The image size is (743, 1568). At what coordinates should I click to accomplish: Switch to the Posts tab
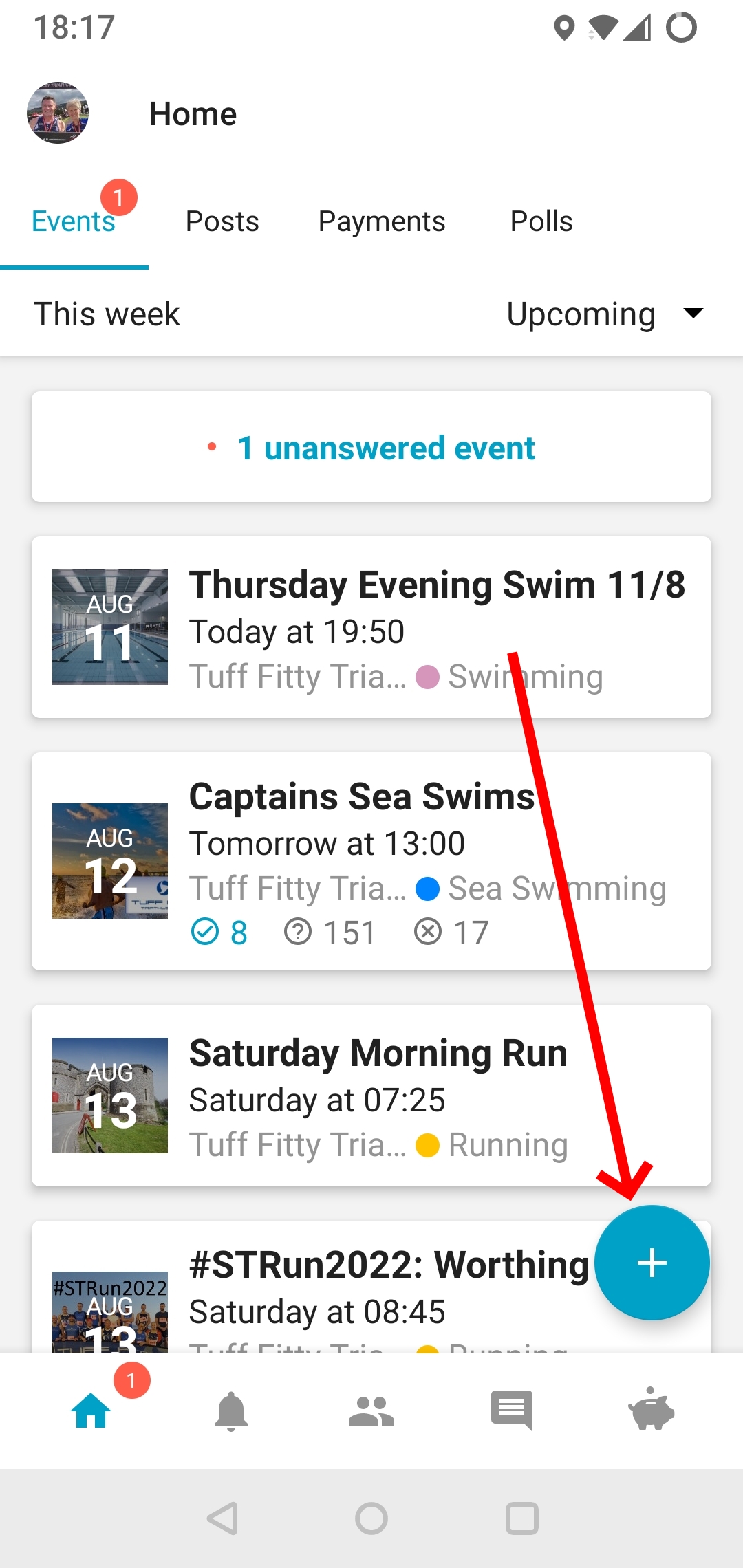(222, 221)
